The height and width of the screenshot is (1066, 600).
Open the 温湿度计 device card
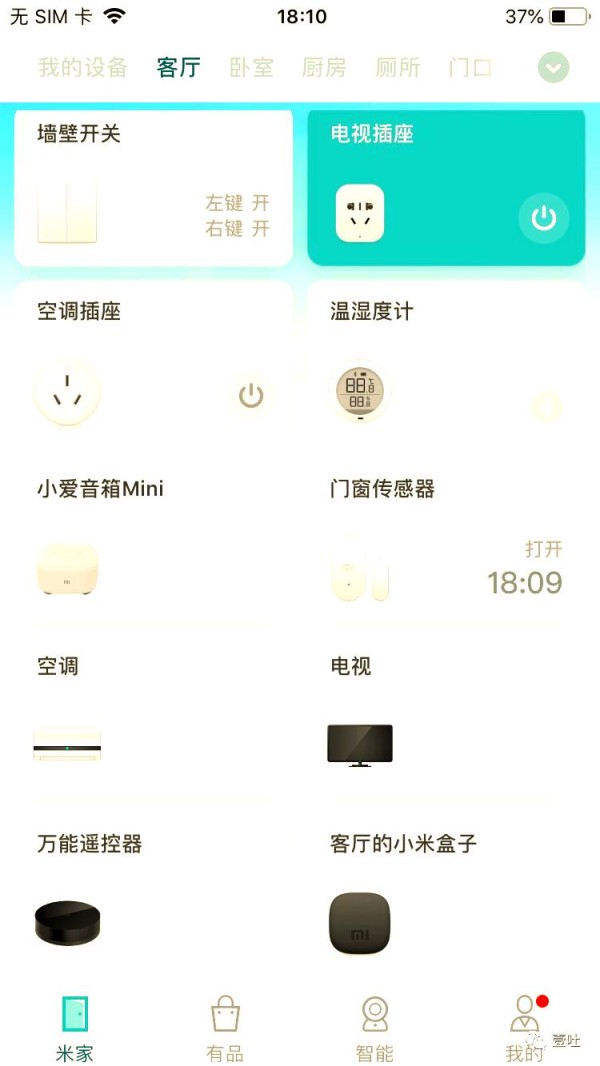click(x=445, y=365)
